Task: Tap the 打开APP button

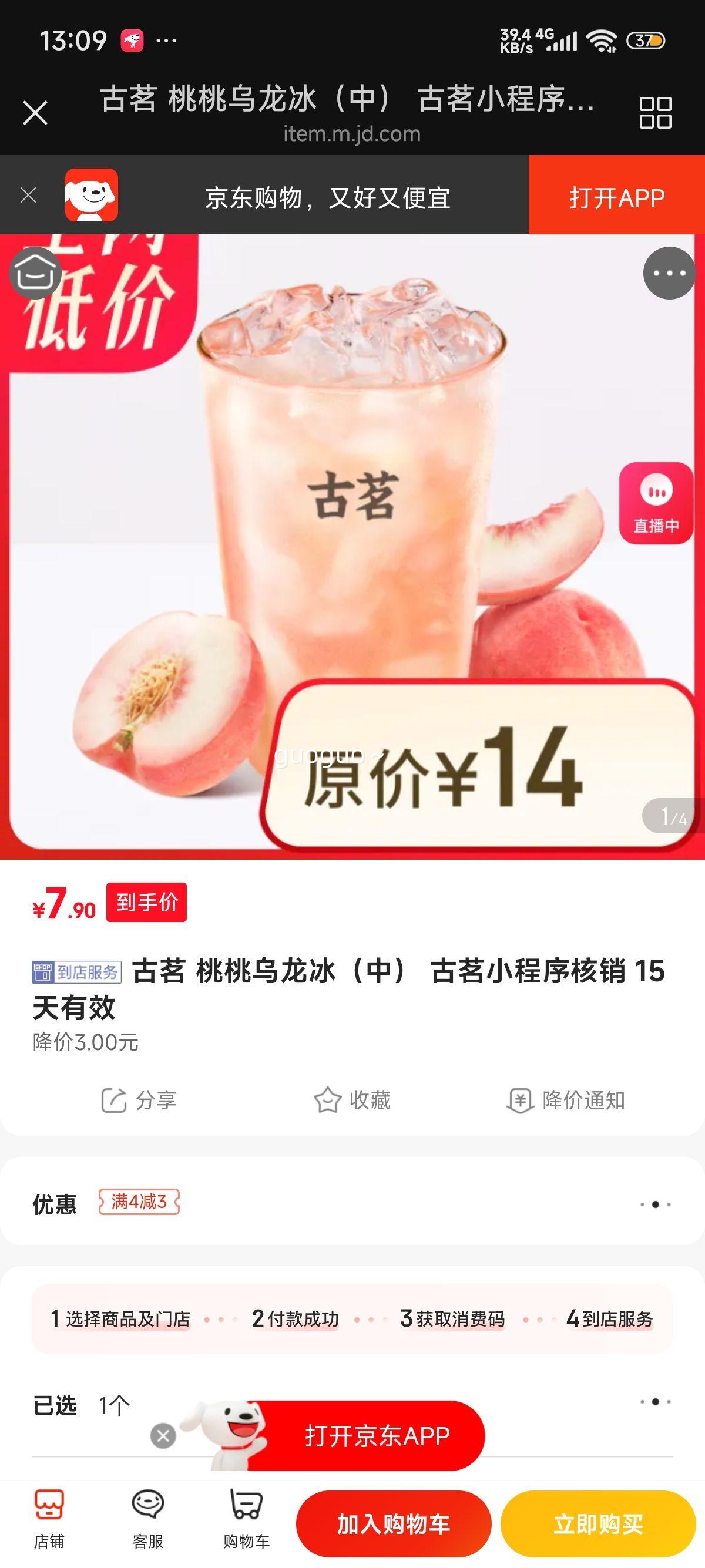Action: [x=616, y=198]
